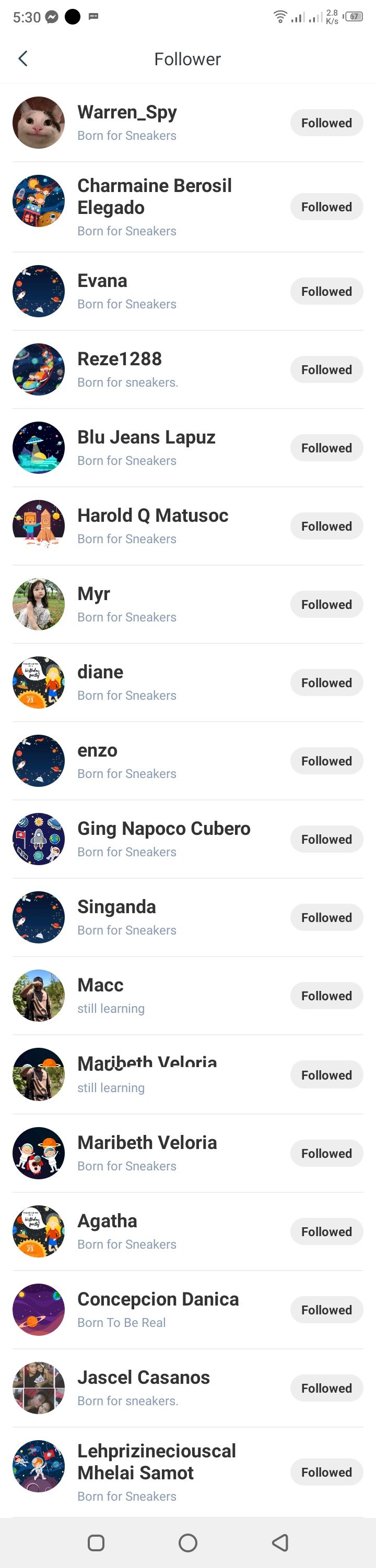Unfollow Ging Napoco Cubero
Screen dimensions: 376x1568
point(326,839)
